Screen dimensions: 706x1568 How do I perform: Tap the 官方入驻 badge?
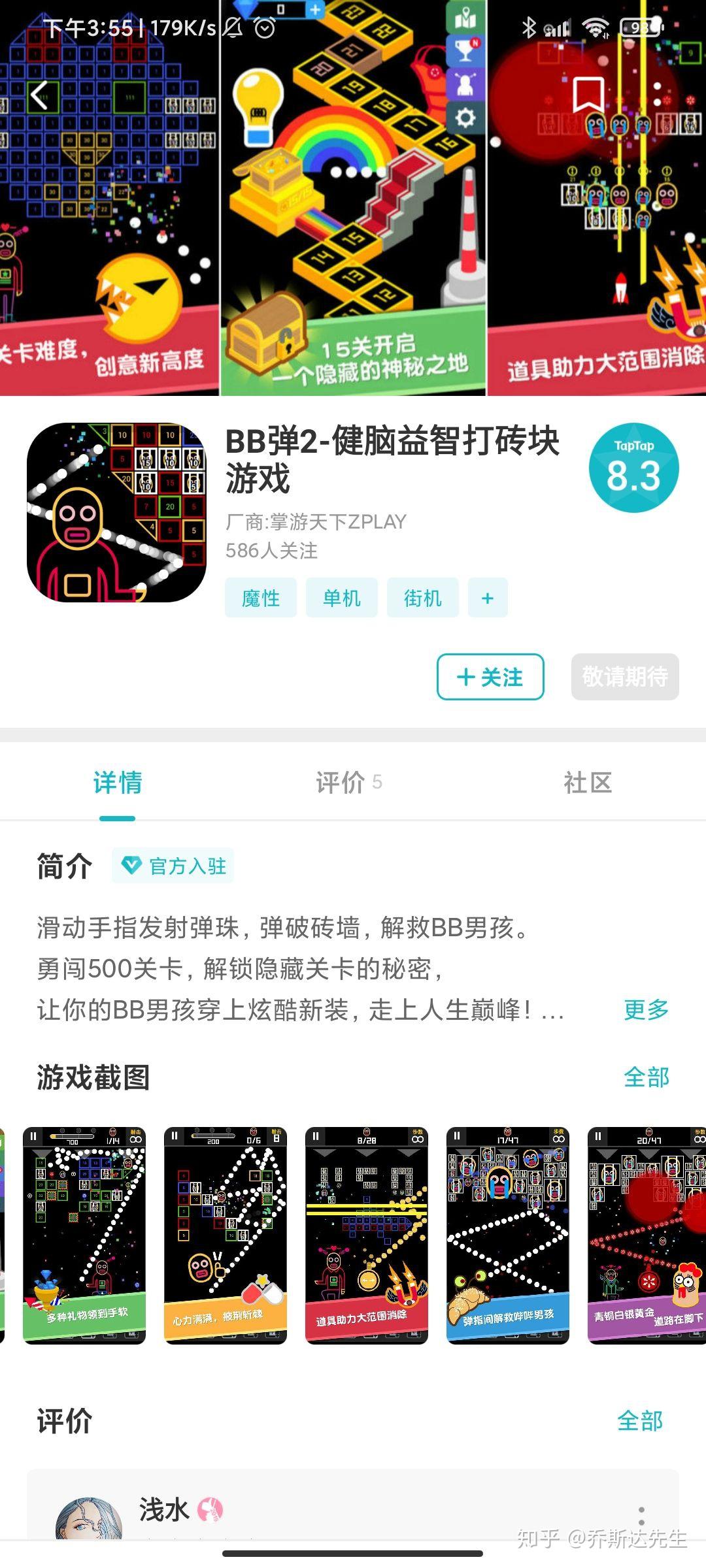tap(173, 866)
